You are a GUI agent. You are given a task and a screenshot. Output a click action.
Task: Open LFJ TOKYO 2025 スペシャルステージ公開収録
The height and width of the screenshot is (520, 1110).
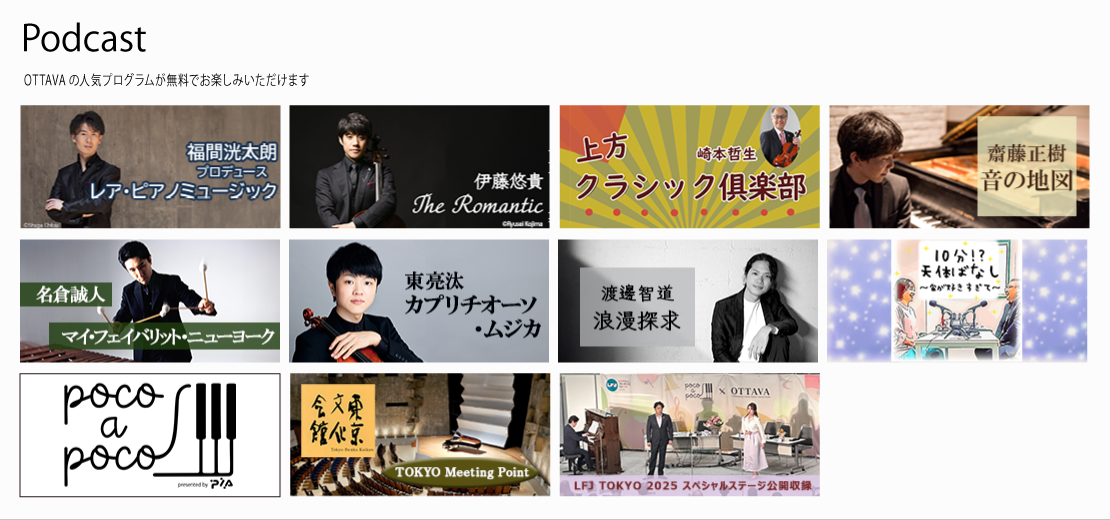689,435
